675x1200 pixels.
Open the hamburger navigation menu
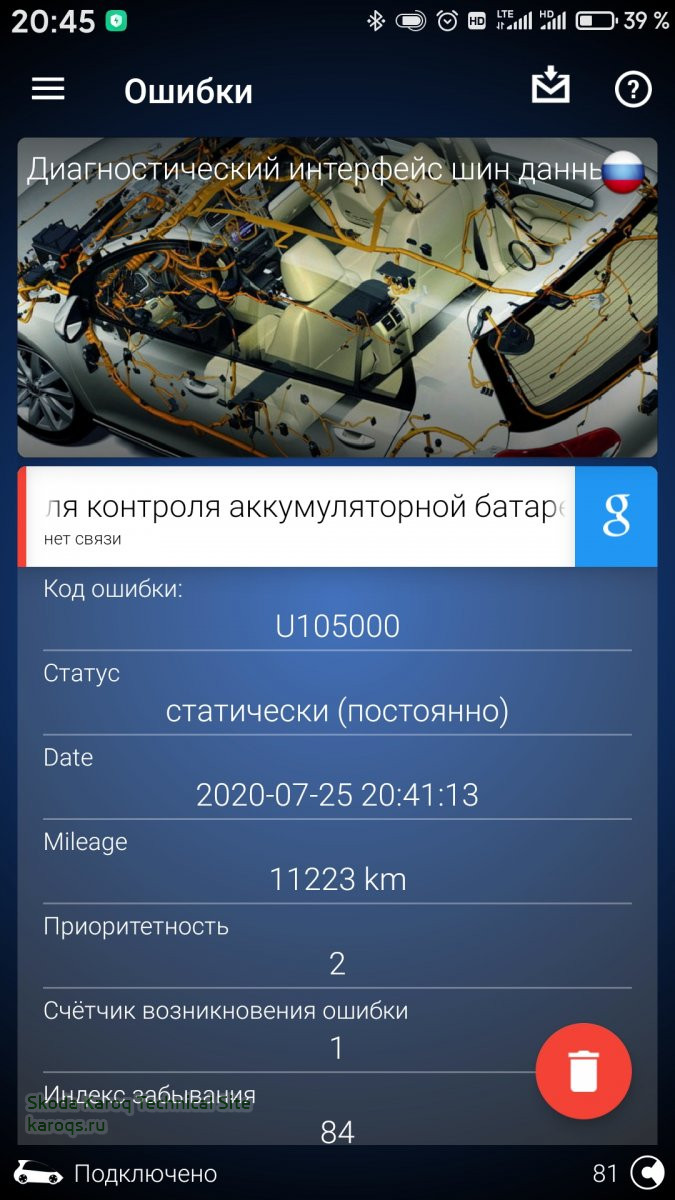(48, 90)
